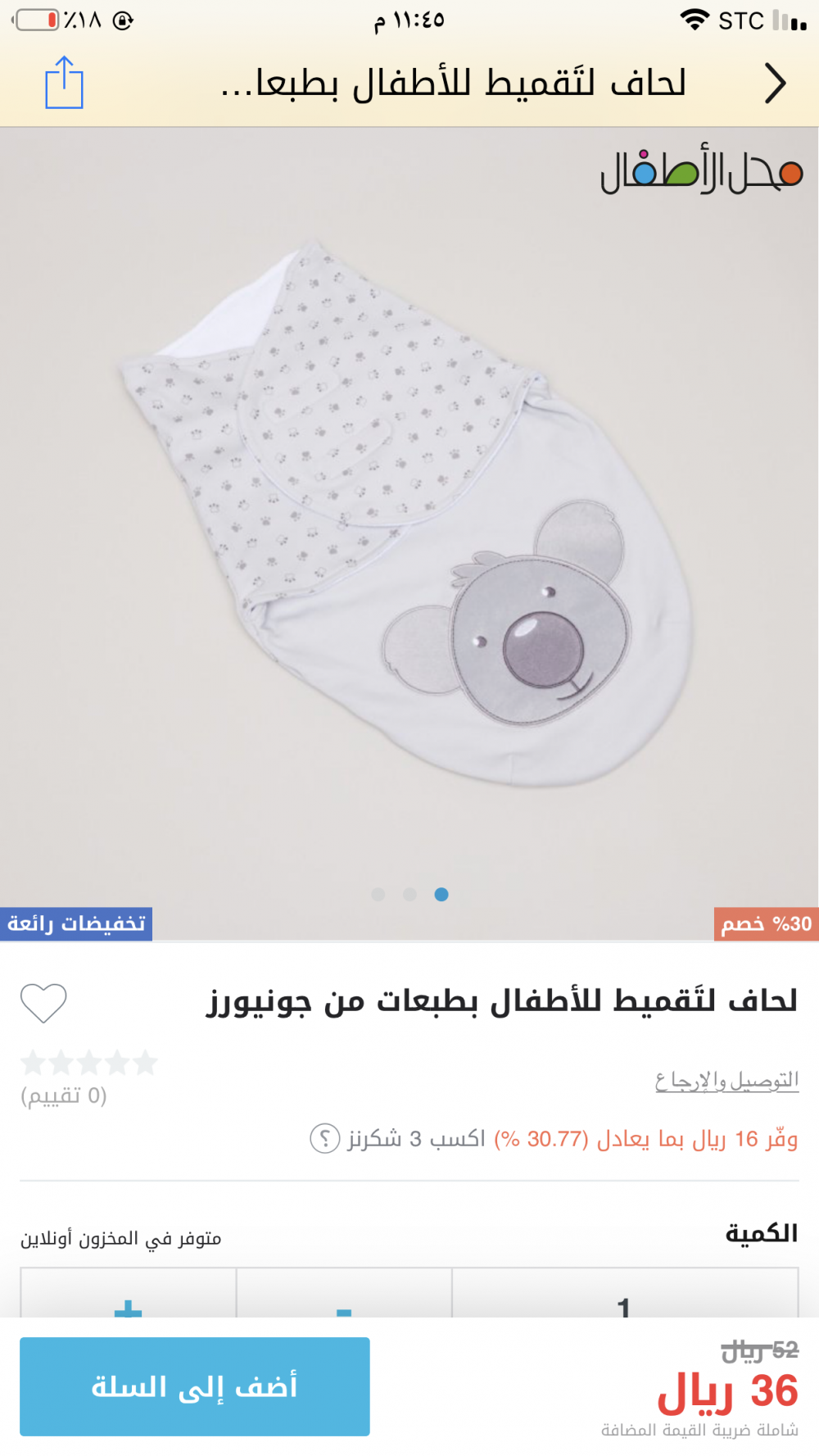Go back using the header chevron arrow
The image size is (819, 1456).
(775, 84)
